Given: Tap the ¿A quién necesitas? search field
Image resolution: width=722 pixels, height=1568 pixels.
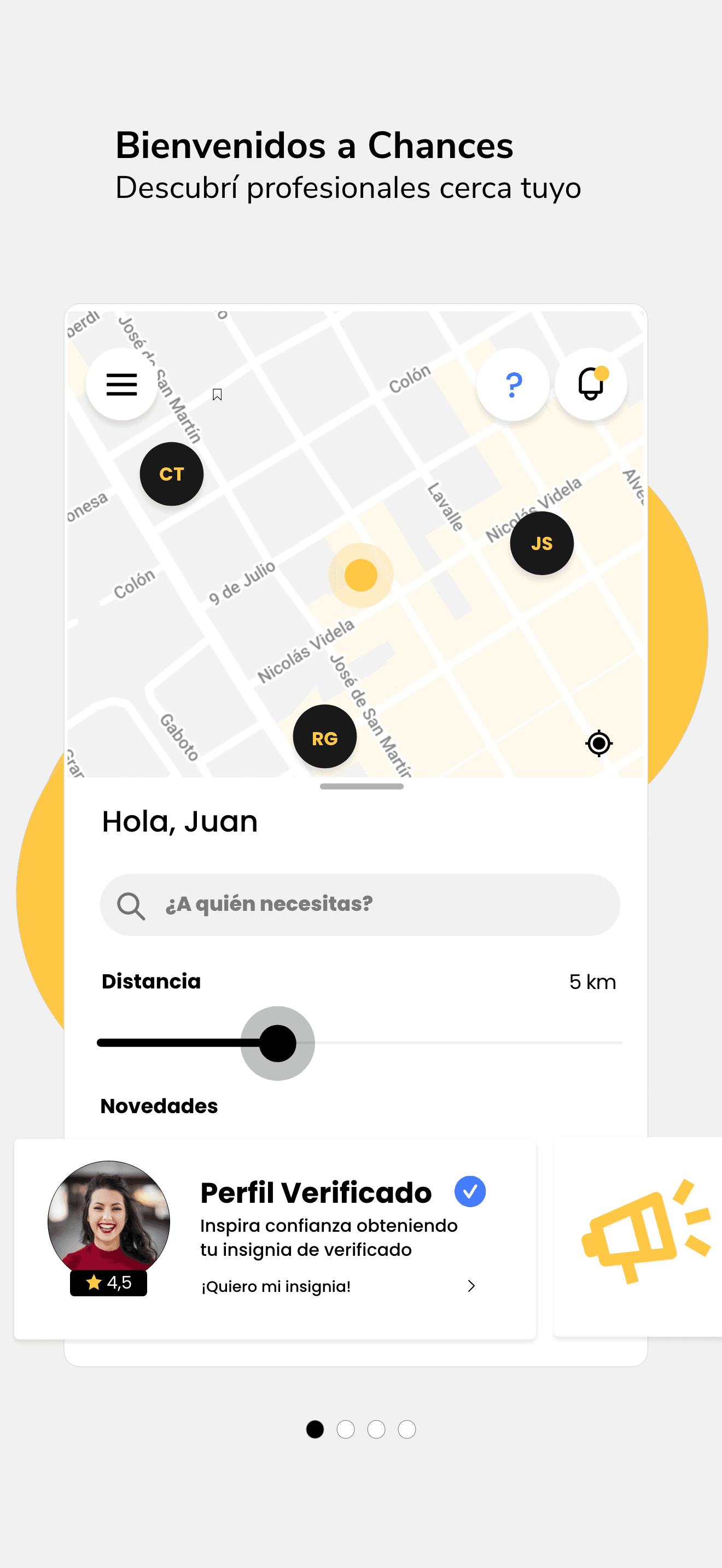Looking at the screenshot, I should [x=359, y=904].
